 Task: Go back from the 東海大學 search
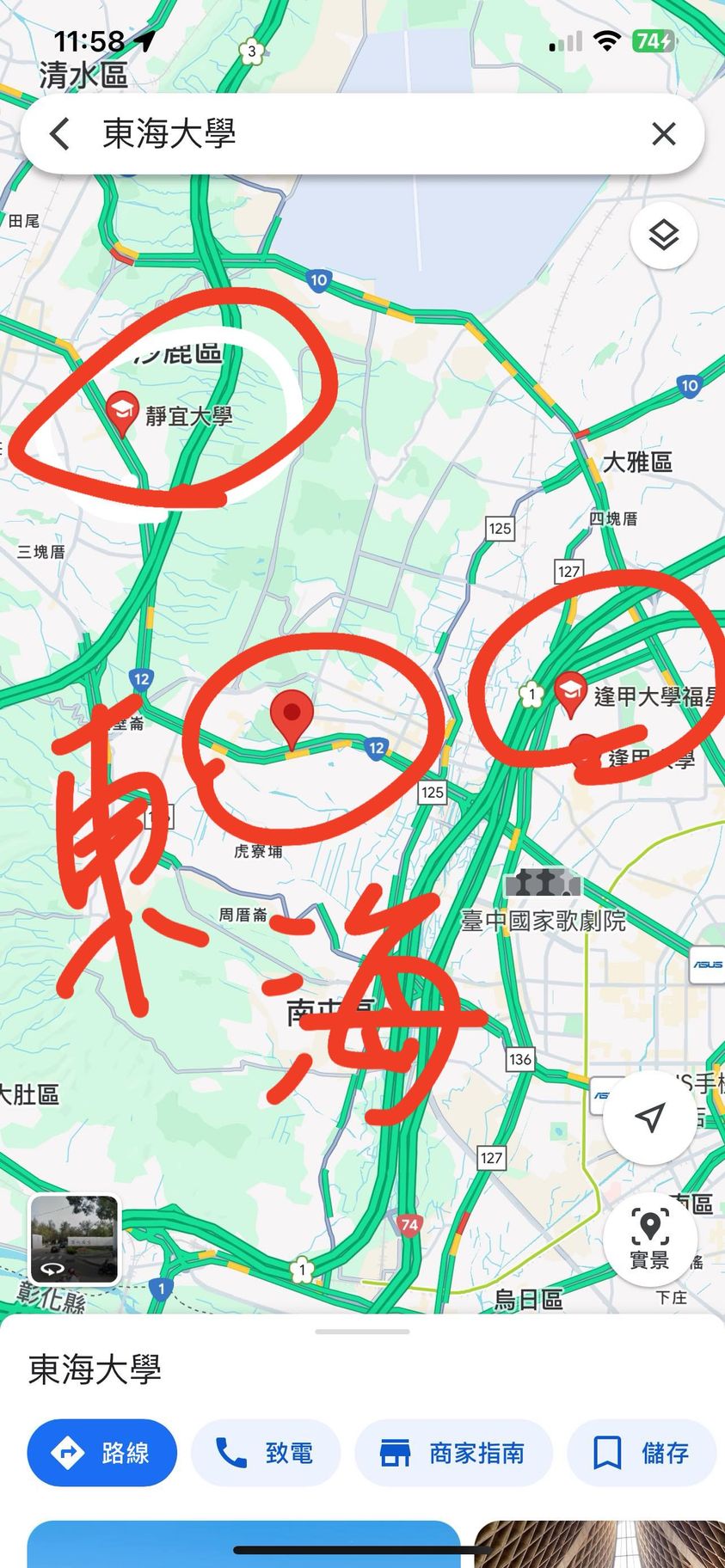59,134
